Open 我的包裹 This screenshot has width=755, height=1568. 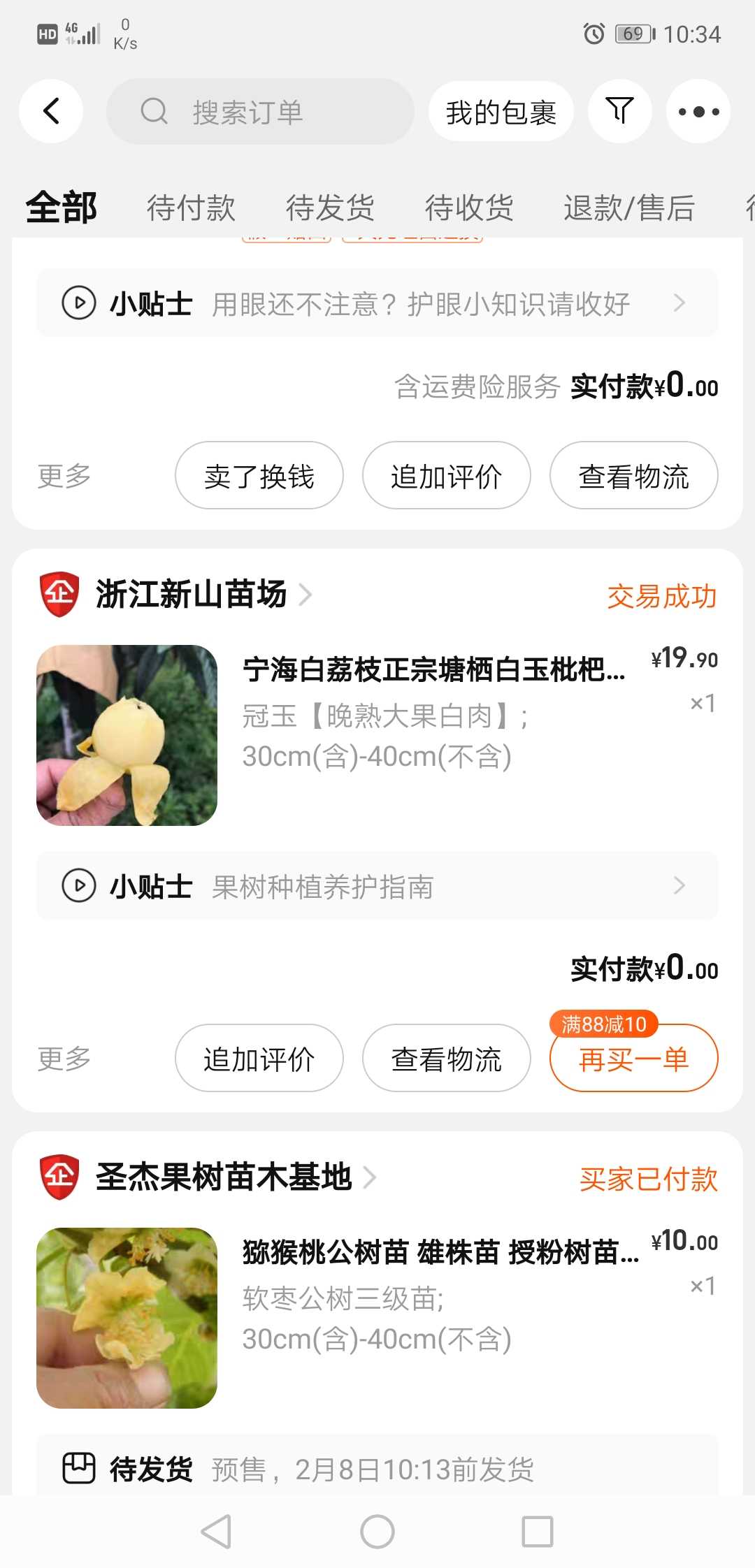tap(501, 112)
